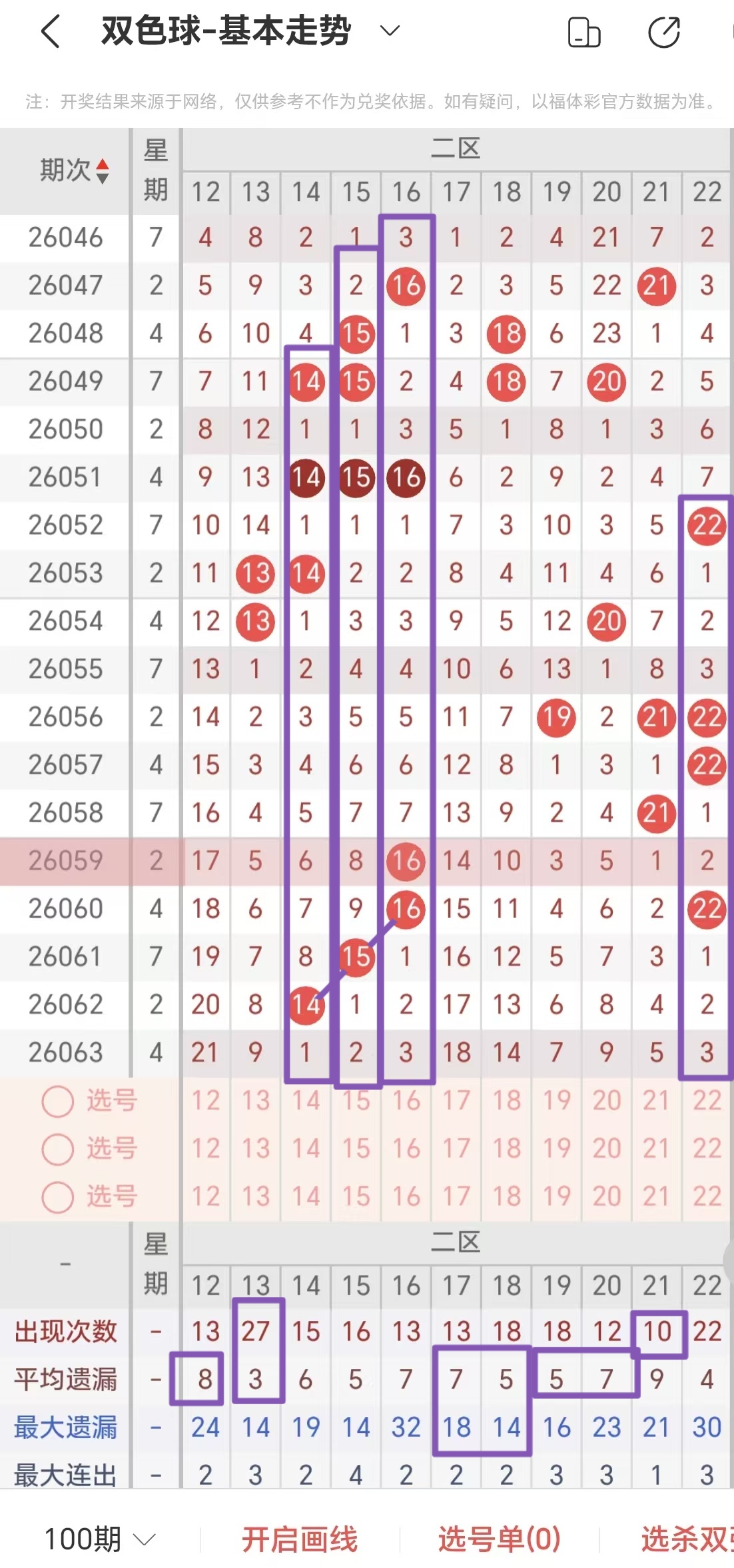Tap the screen rotation icon in header

click(584, 33)
